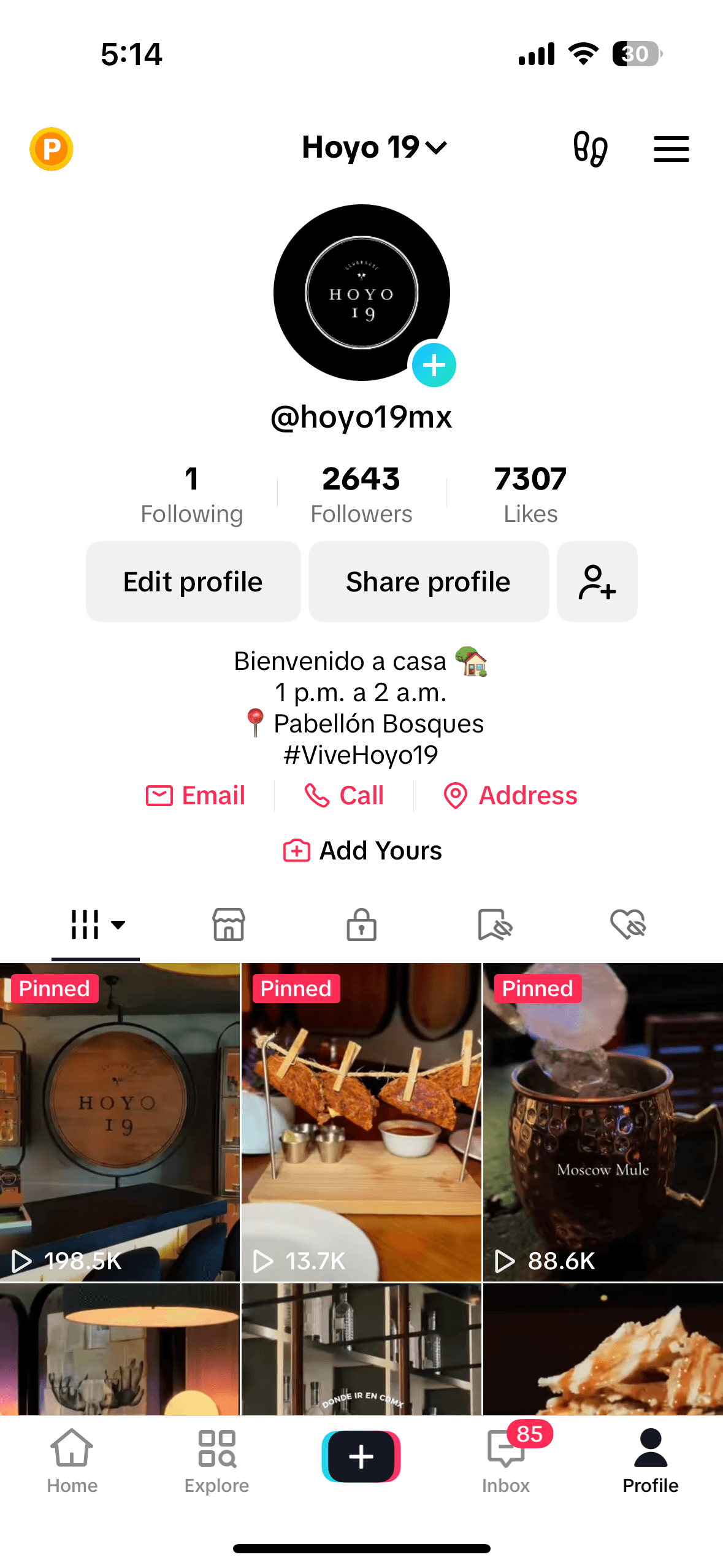The width and height of the screenshot is (723, 1568).
Task: Tap Share profile
Action: point(428,582)
